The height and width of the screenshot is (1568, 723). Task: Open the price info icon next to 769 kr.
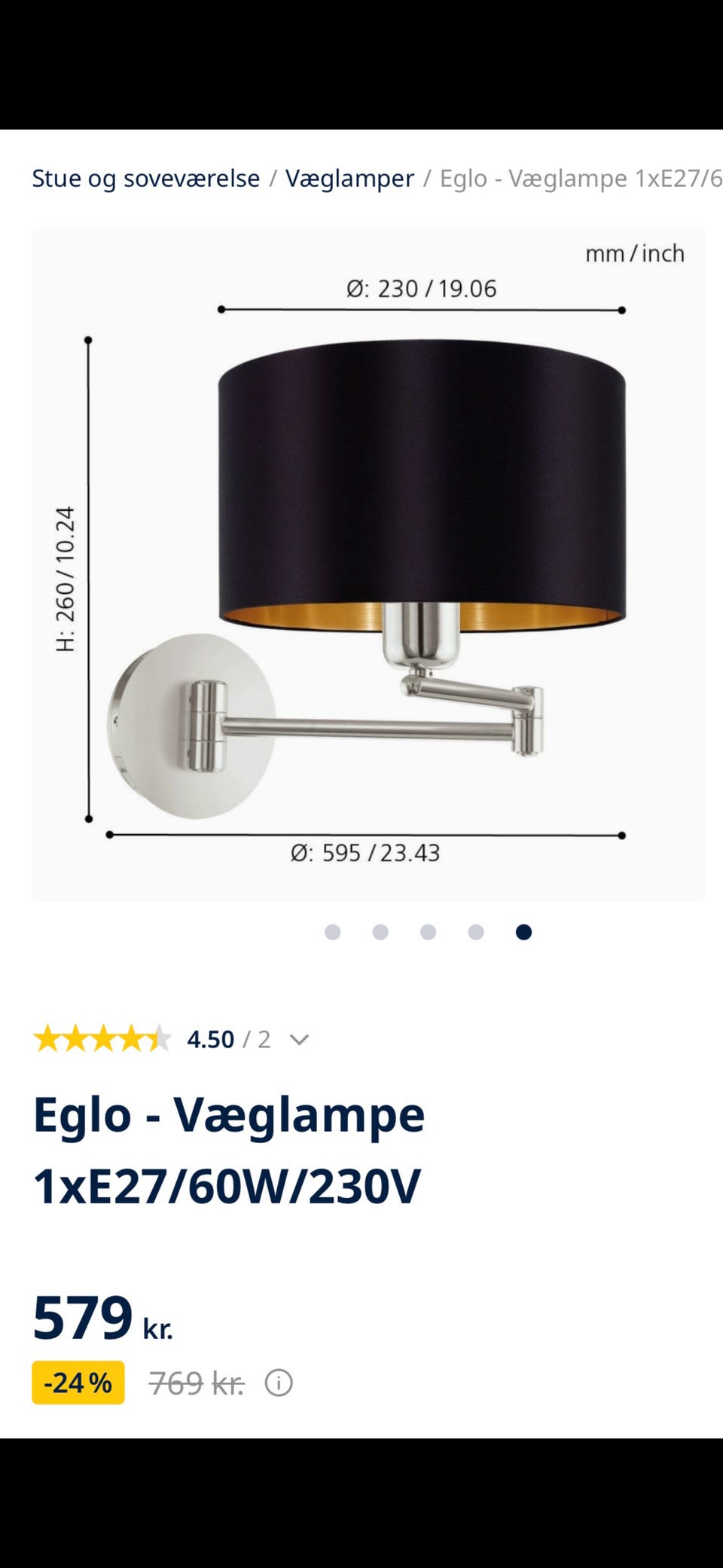279,1383
